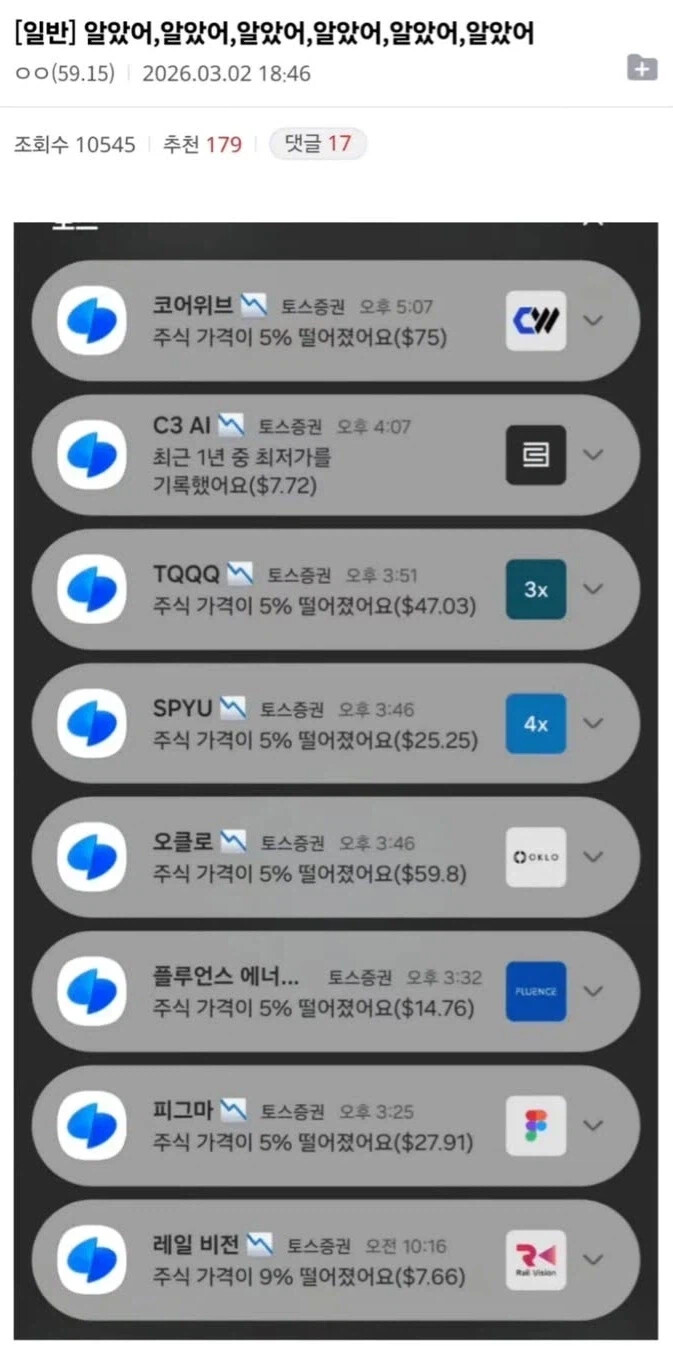
Task: Open the posted notification screenshot image
Action: coord(336,780)
